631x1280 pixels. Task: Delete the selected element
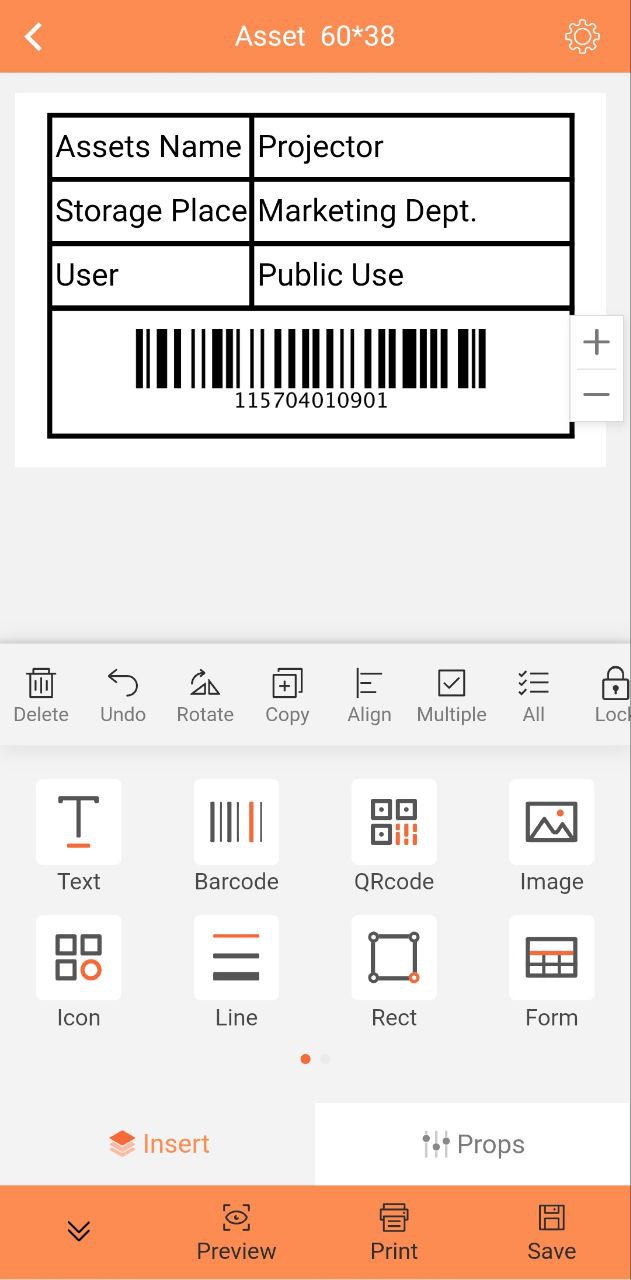pos(41,695)
